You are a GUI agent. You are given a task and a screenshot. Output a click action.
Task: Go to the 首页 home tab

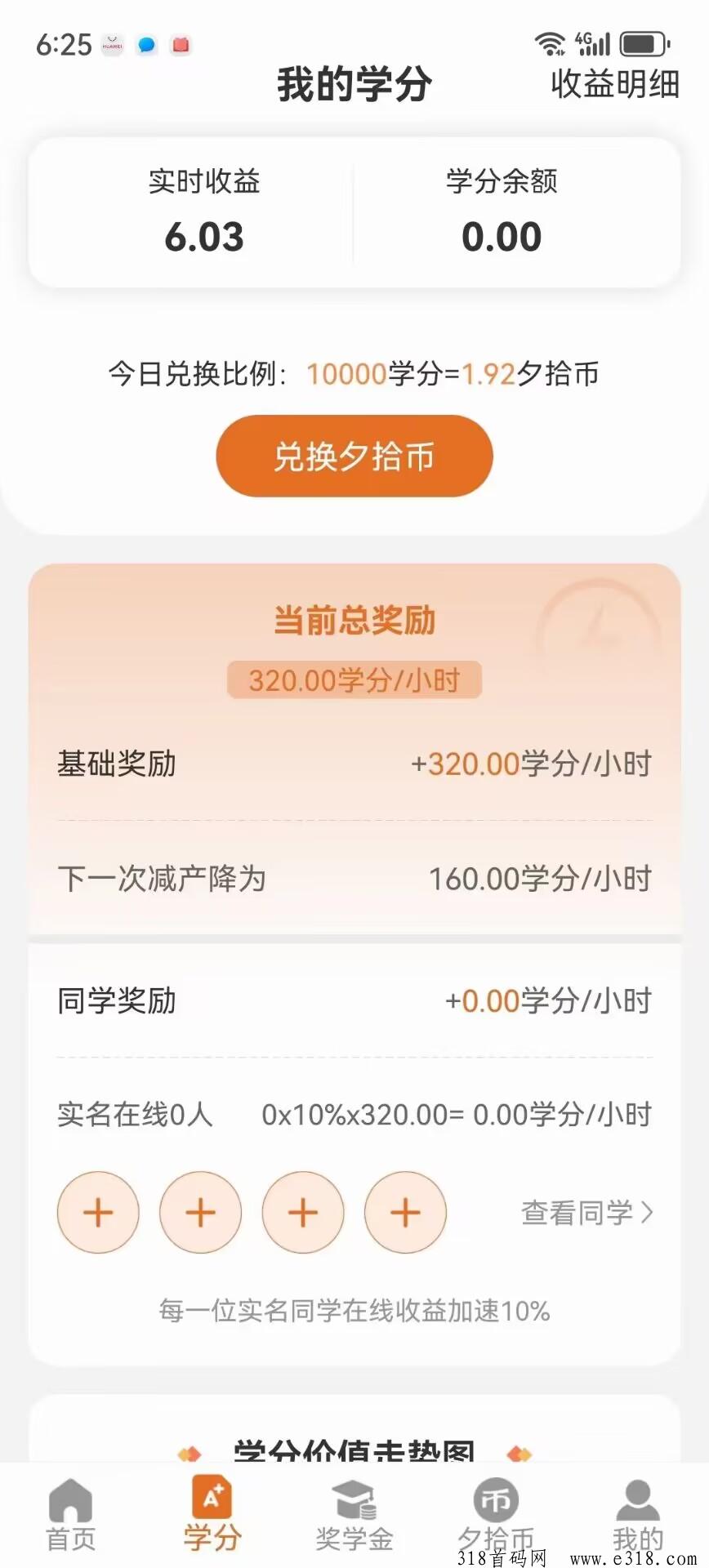pyautogui.click(x=71, y=1515)
